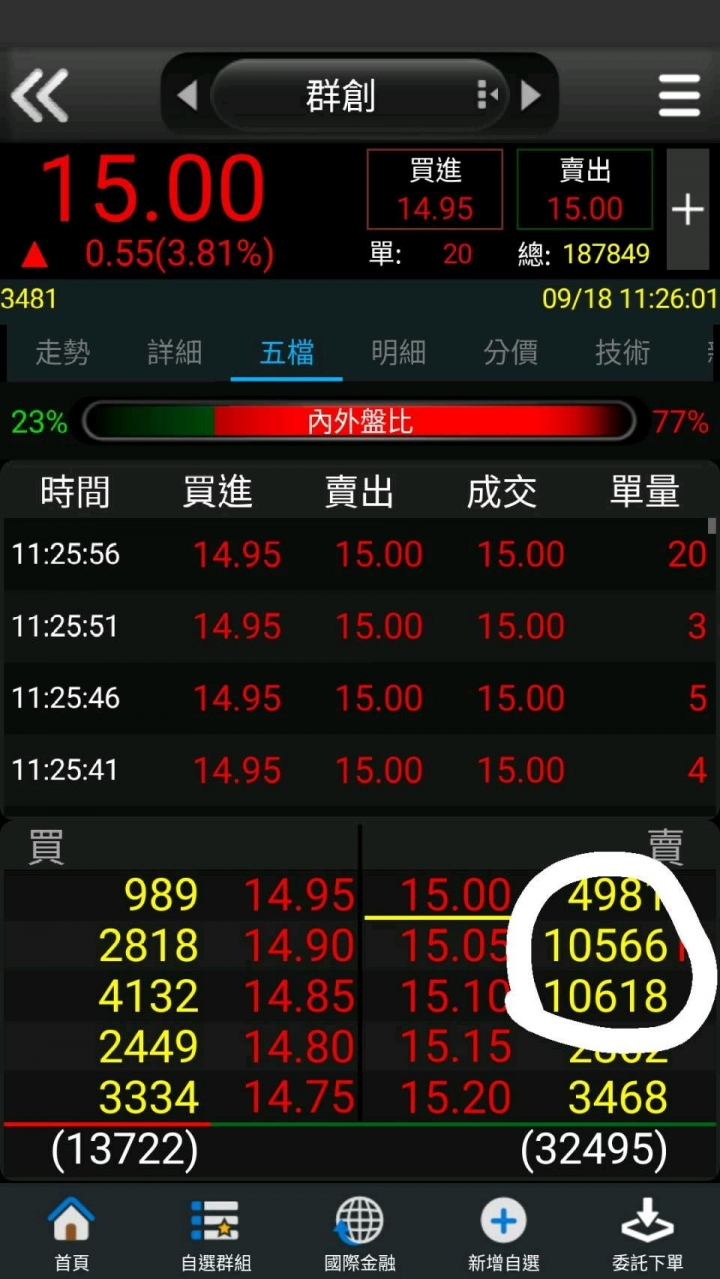Go to 首頁 home

[71, 1233]
